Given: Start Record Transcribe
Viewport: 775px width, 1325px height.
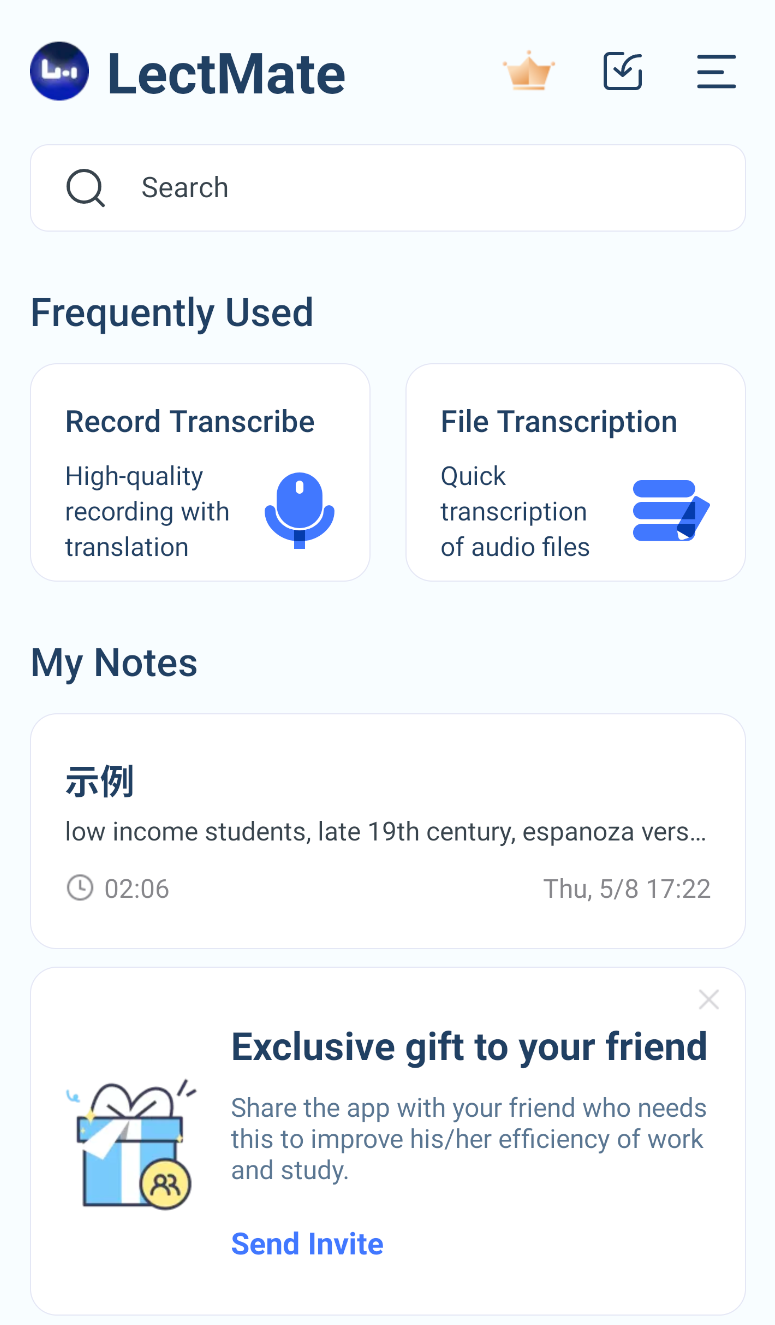Looking at the screenshot, I should point(200,472).
